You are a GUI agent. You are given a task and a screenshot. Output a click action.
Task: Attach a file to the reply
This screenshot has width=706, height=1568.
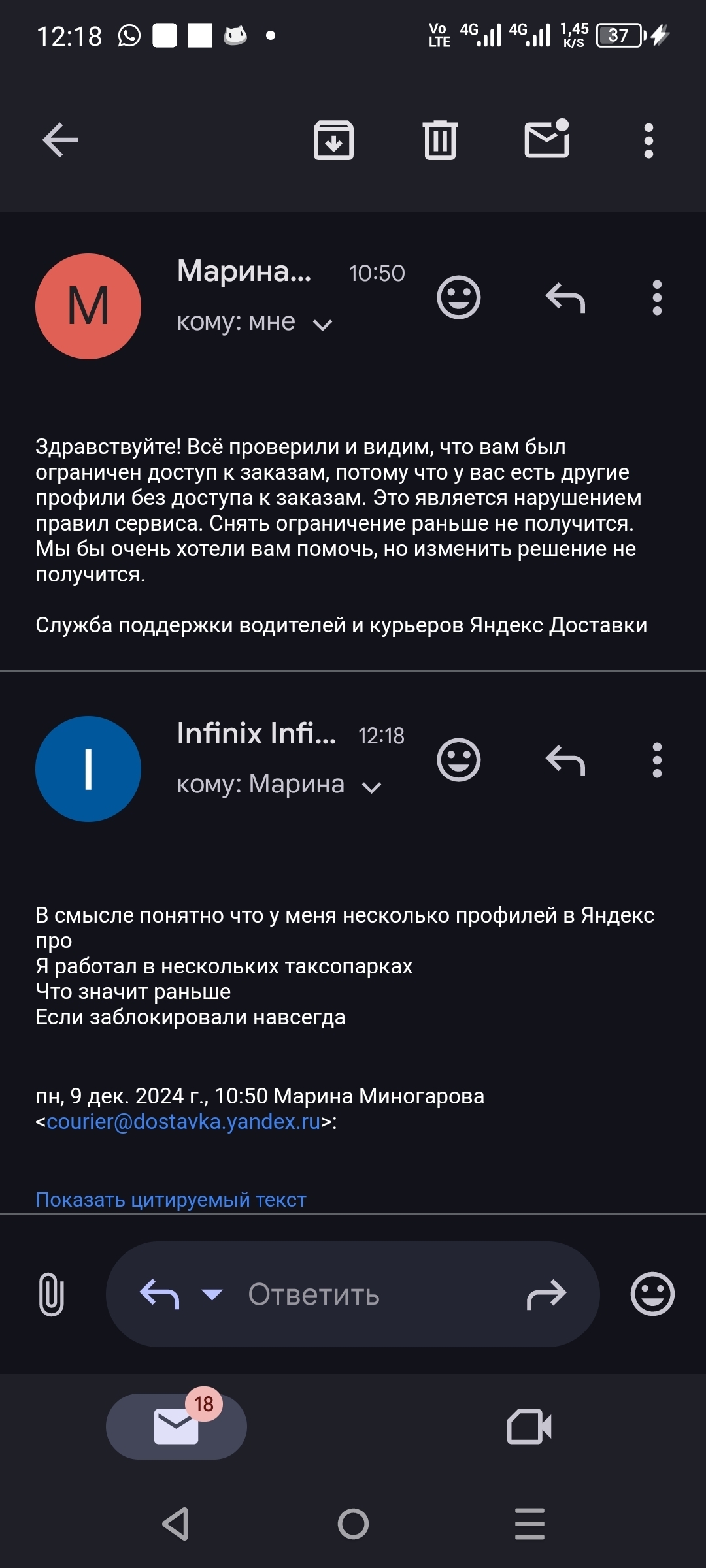tap(51, 1294)
